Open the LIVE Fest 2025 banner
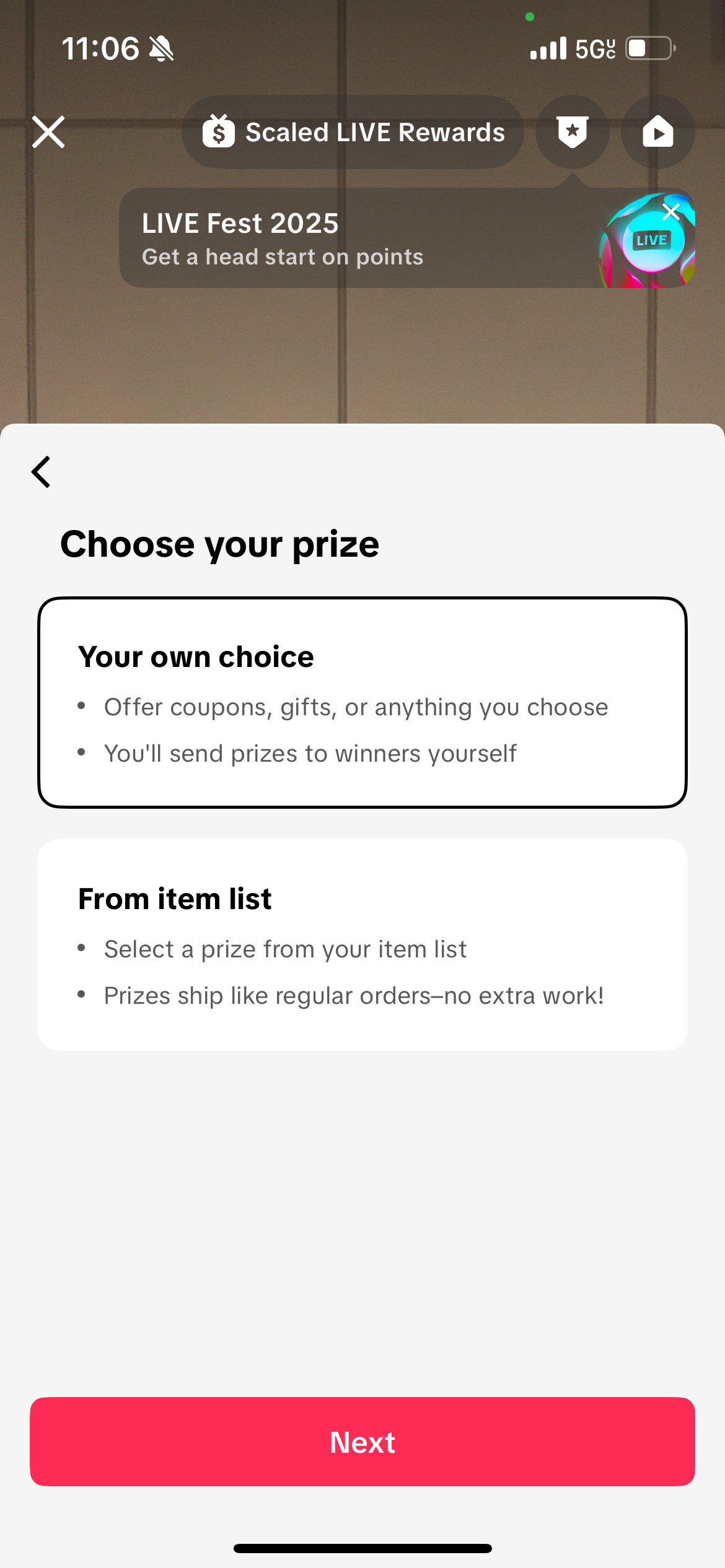The width and height of the screenshot is (725, 1568). pyautogui.click(x=347, y=239)
